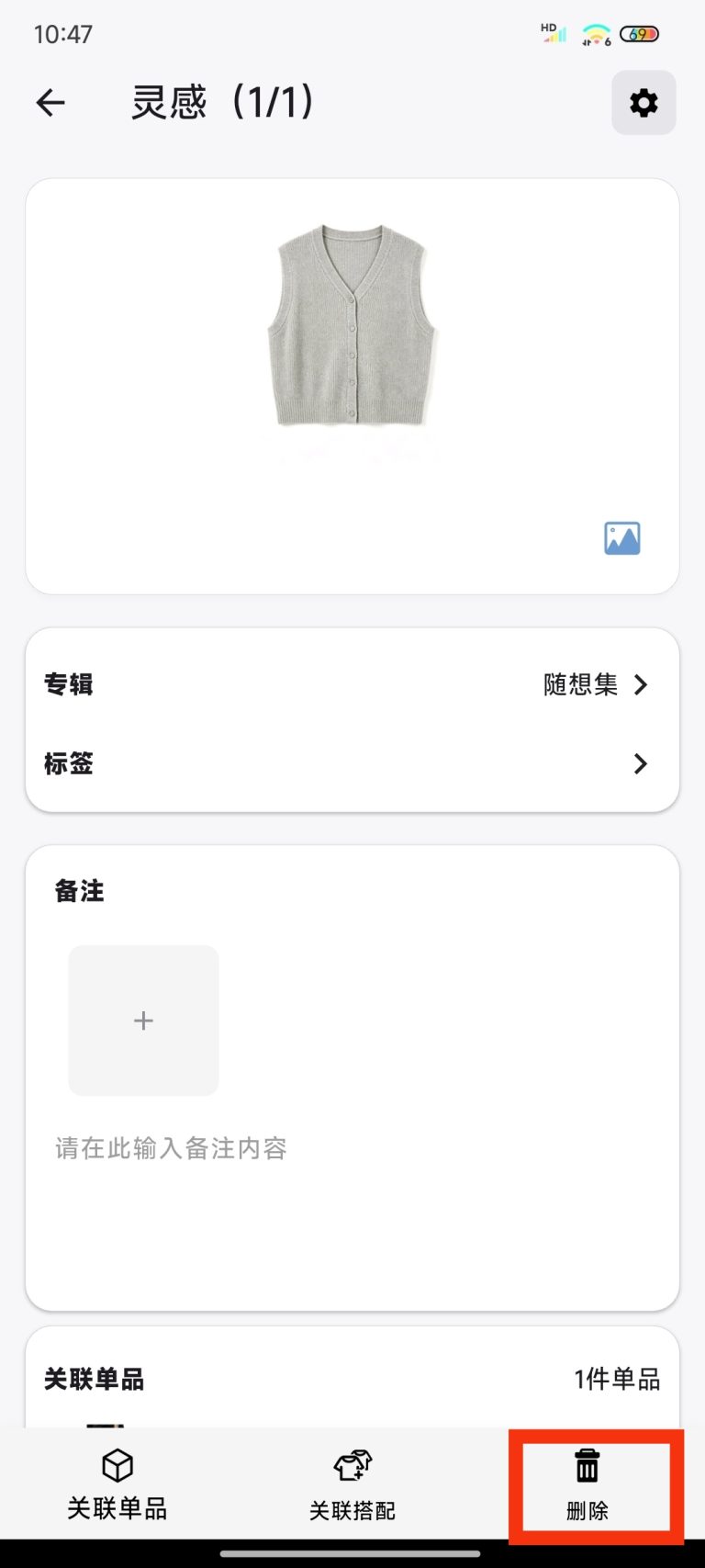Open the 标签 row
This screenshot has height=1568, width=705.
[352, 763]
